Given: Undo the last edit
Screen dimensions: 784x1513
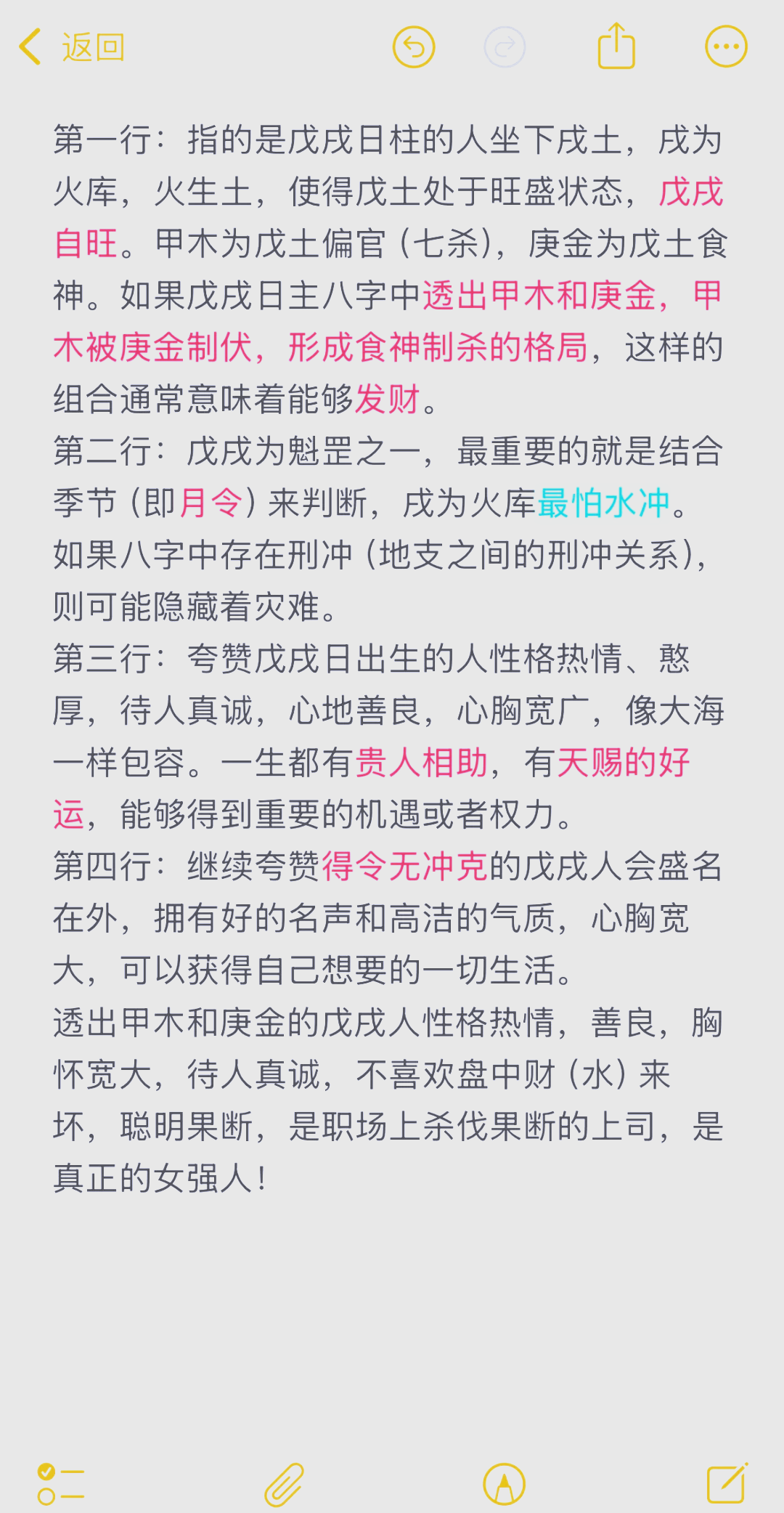Looking at the screenshot, I should click(414, 47).
